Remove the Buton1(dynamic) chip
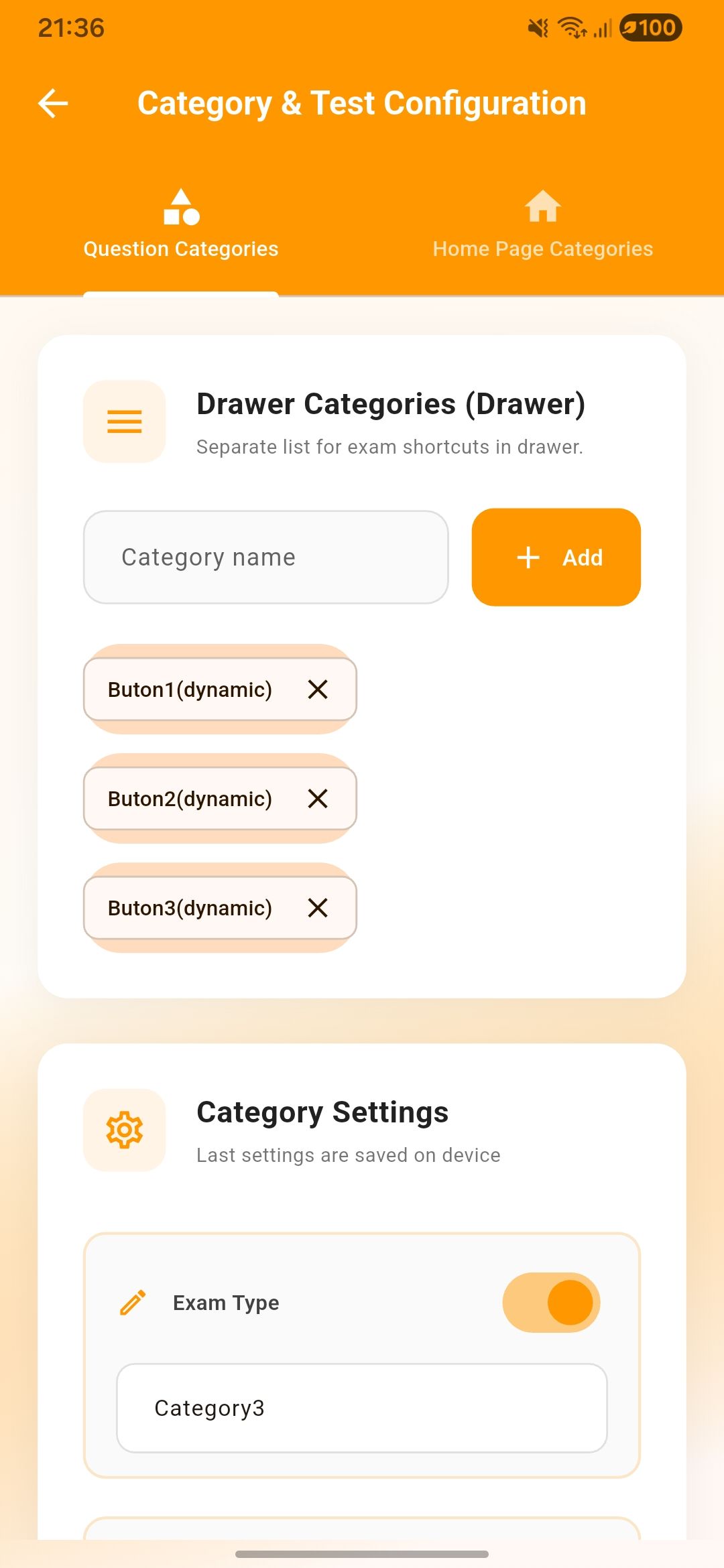This screenshot has height=1568, width=724. coord(318,690)
